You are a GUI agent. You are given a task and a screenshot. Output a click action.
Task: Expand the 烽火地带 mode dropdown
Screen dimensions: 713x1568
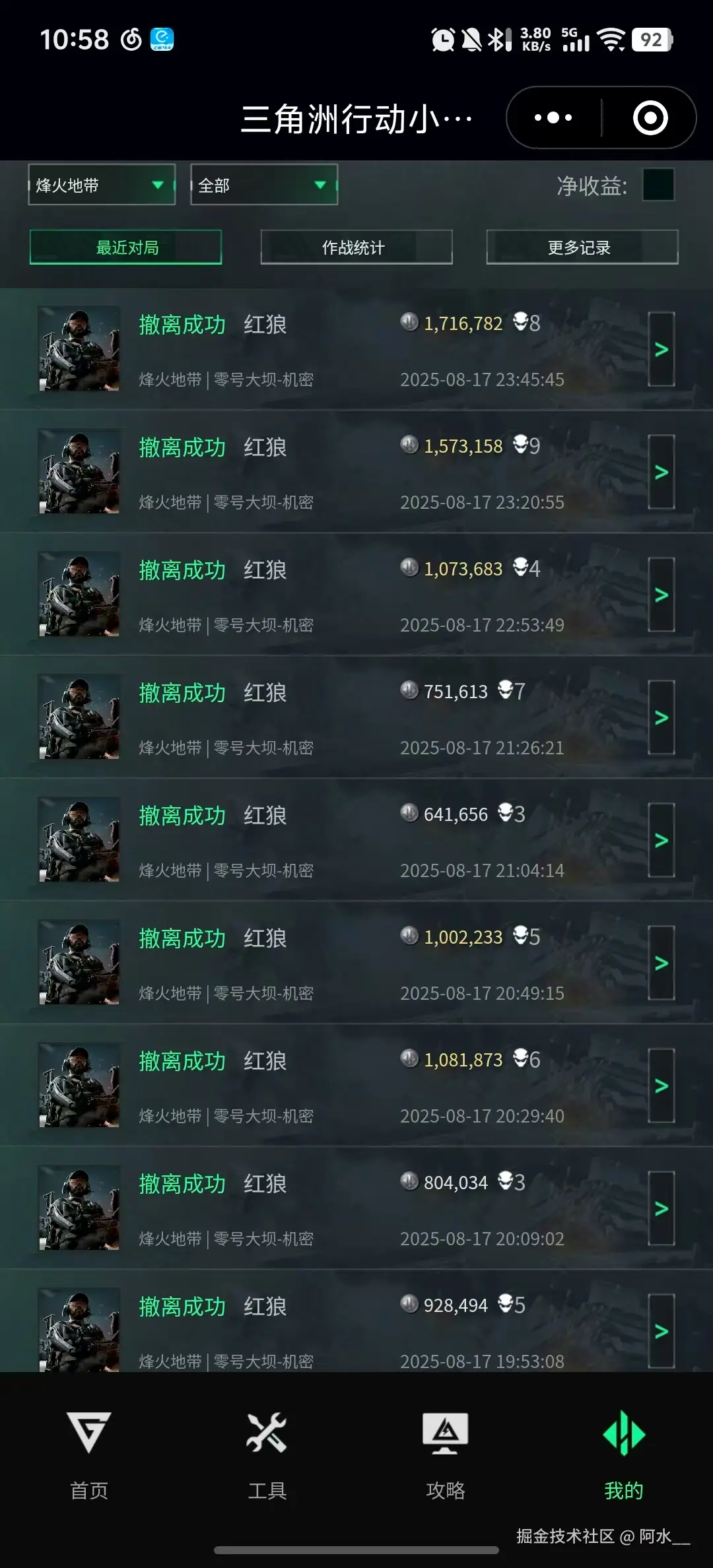click(102, 185)
